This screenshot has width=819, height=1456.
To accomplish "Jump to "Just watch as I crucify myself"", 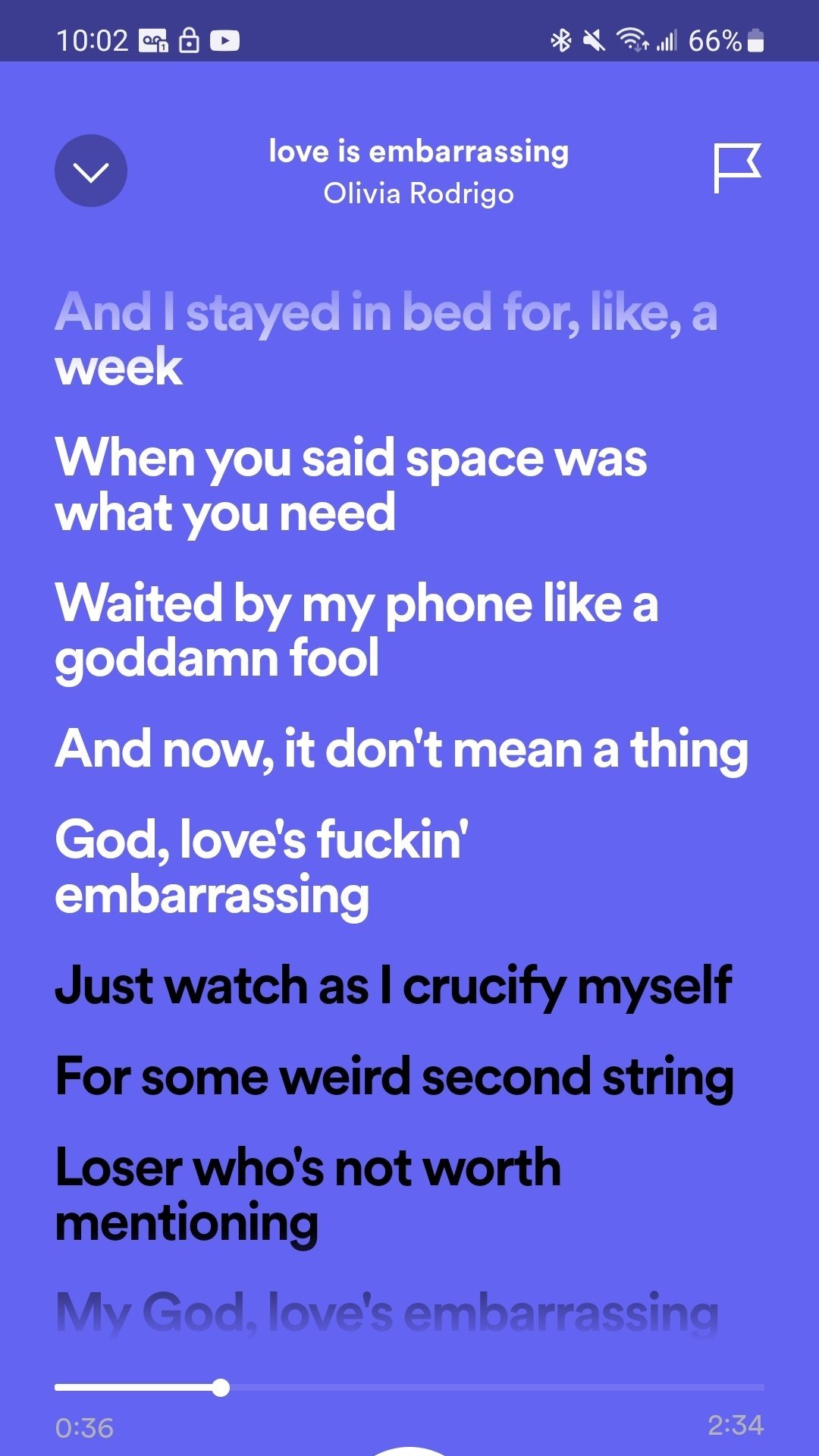I will [394, 986].
